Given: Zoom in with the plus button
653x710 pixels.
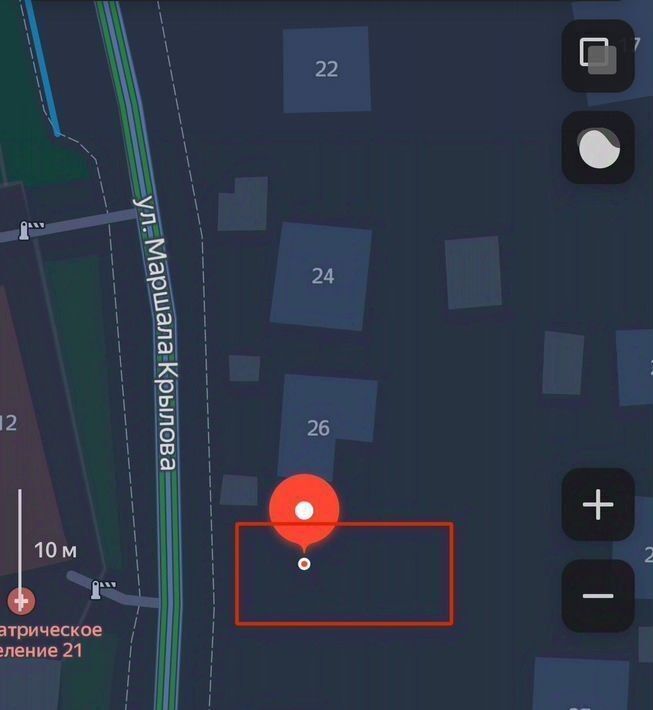Looking at the screenshot, I should tap(598, 505).
